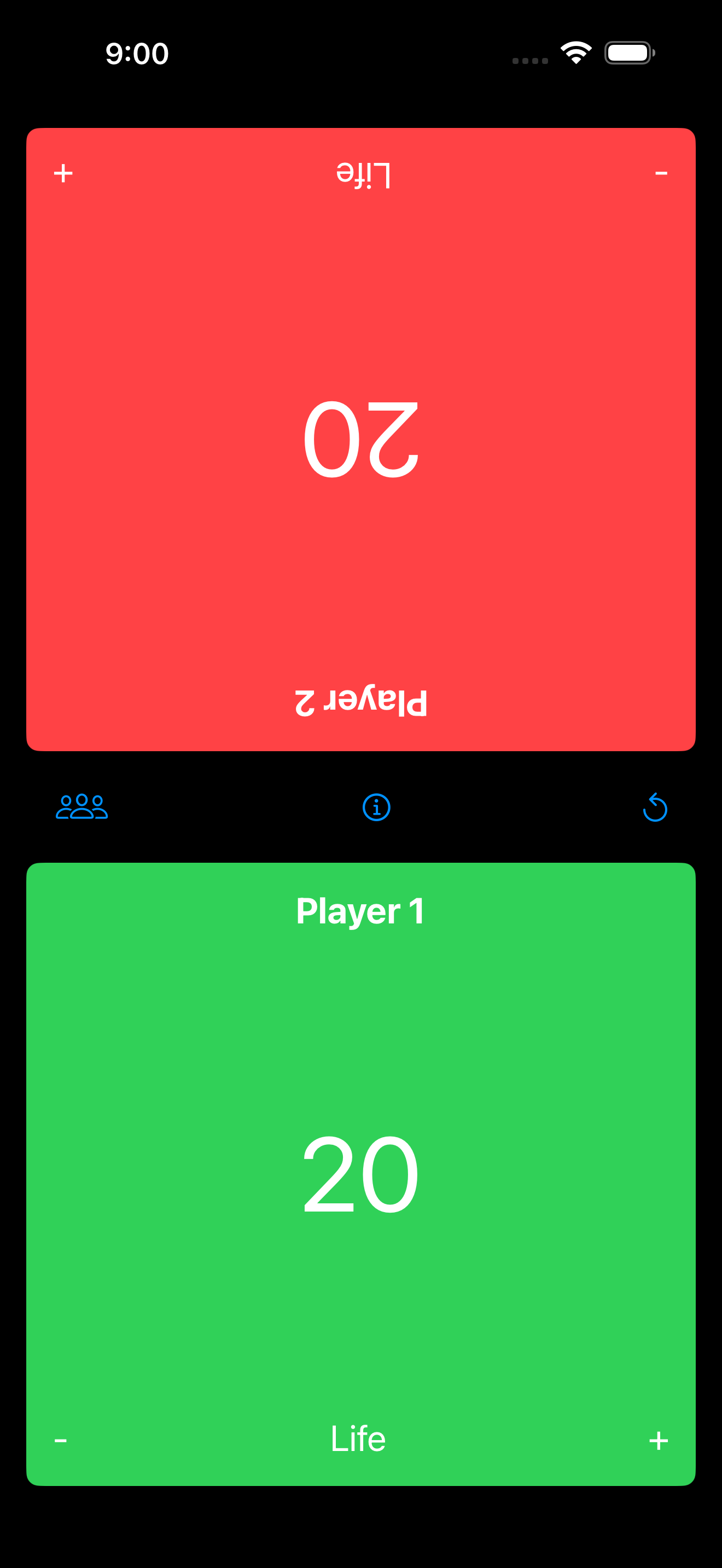Tap the Player 2 name label
Screen dimensions: 722x1568
360,703
